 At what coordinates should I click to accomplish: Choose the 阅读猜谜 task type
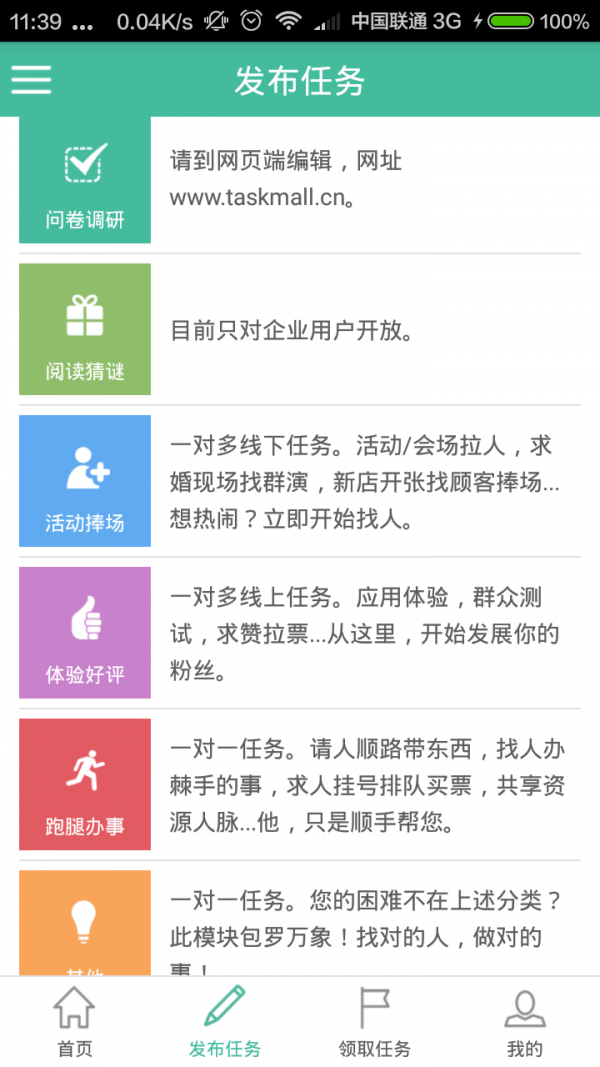point(85,329)
